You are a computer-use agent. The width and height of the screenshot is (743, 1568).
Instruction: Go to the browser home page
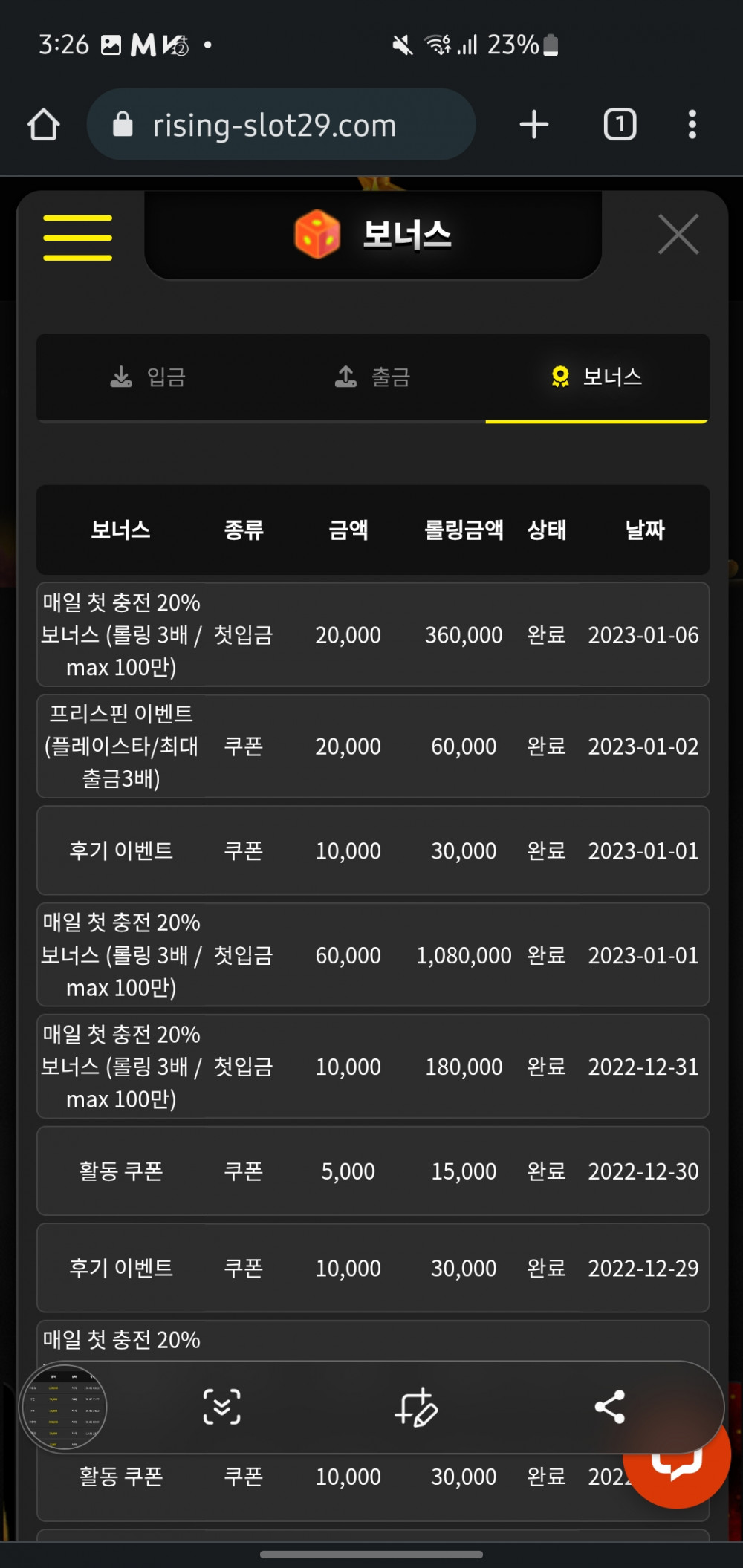43,125
